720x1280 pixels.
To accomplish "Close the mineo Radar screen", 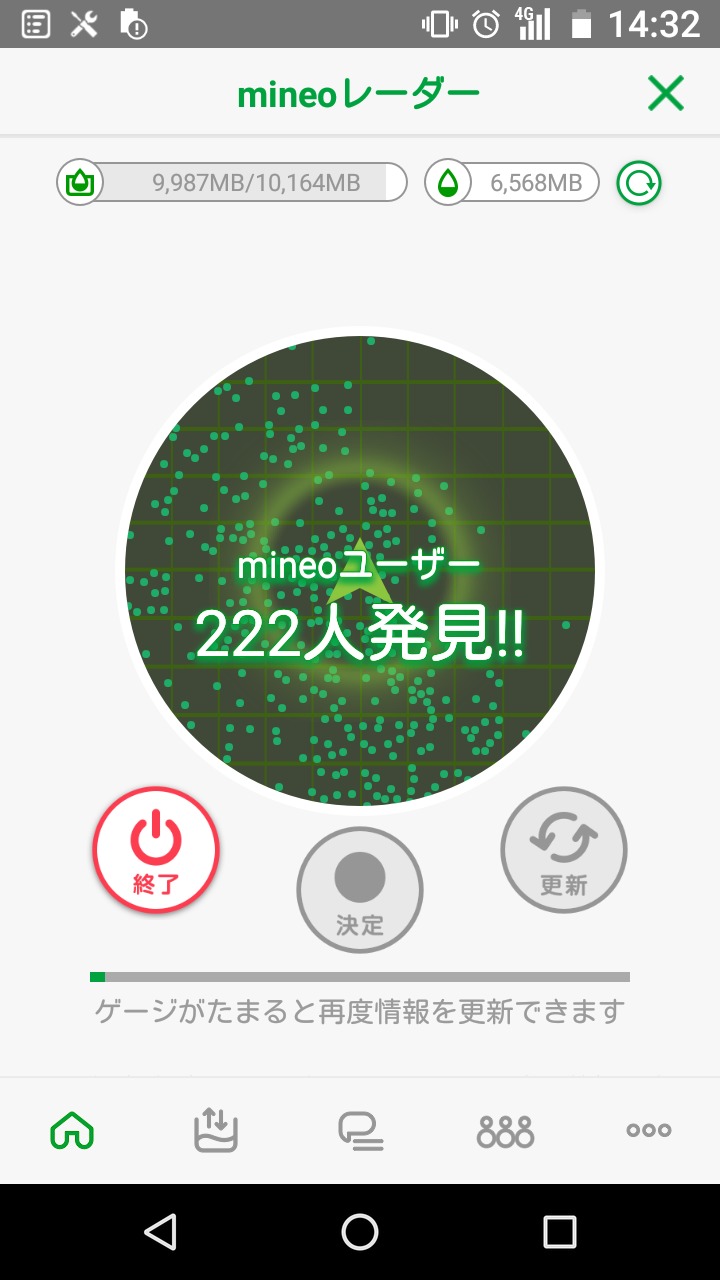I will pyautogui.click(x=665, y=94).
